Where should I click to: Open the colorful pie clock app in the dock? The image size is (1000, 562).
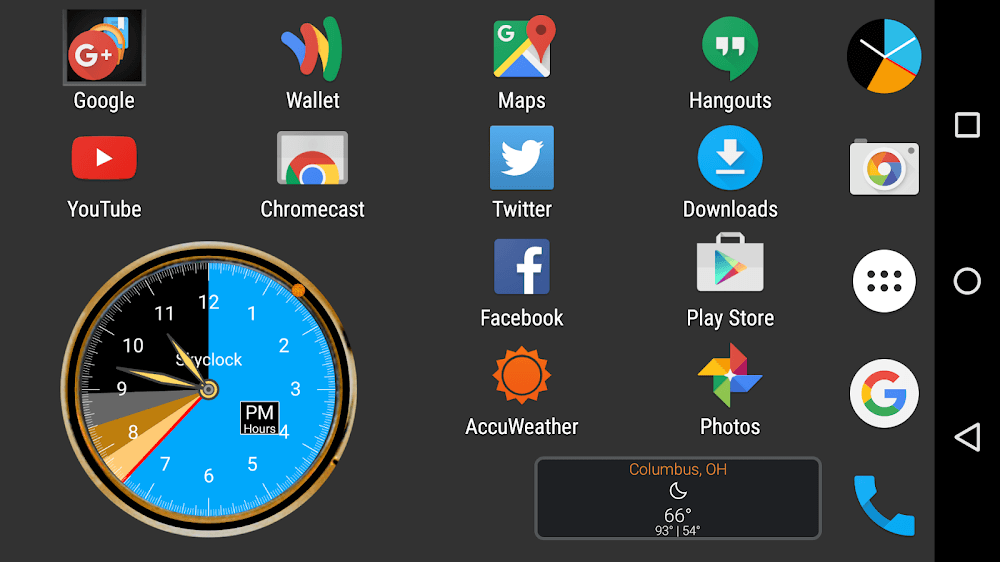(x=884, y=56)
